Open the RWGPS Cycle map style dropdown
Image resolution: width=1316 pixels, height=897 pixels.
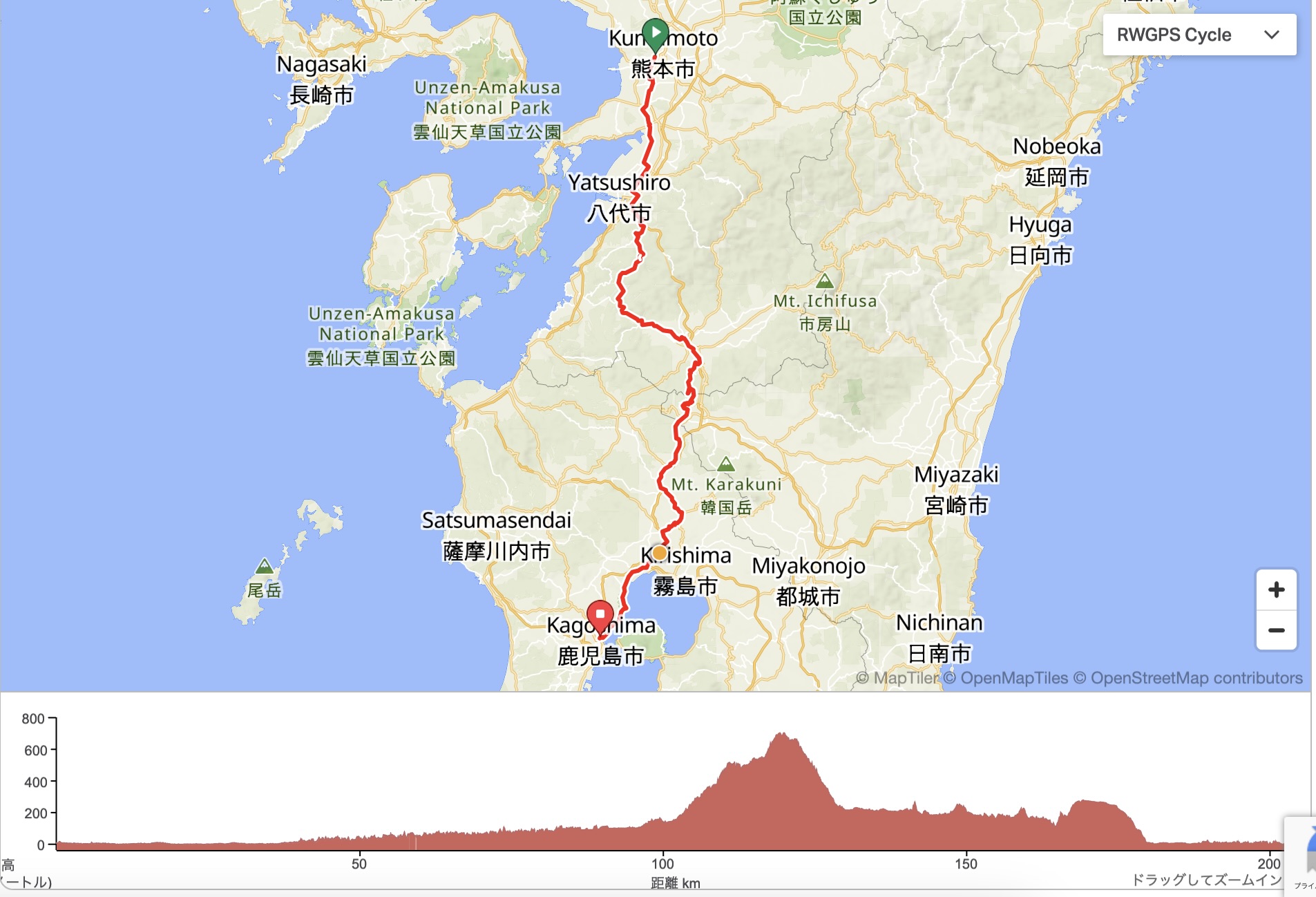(x=1199, y=35)
